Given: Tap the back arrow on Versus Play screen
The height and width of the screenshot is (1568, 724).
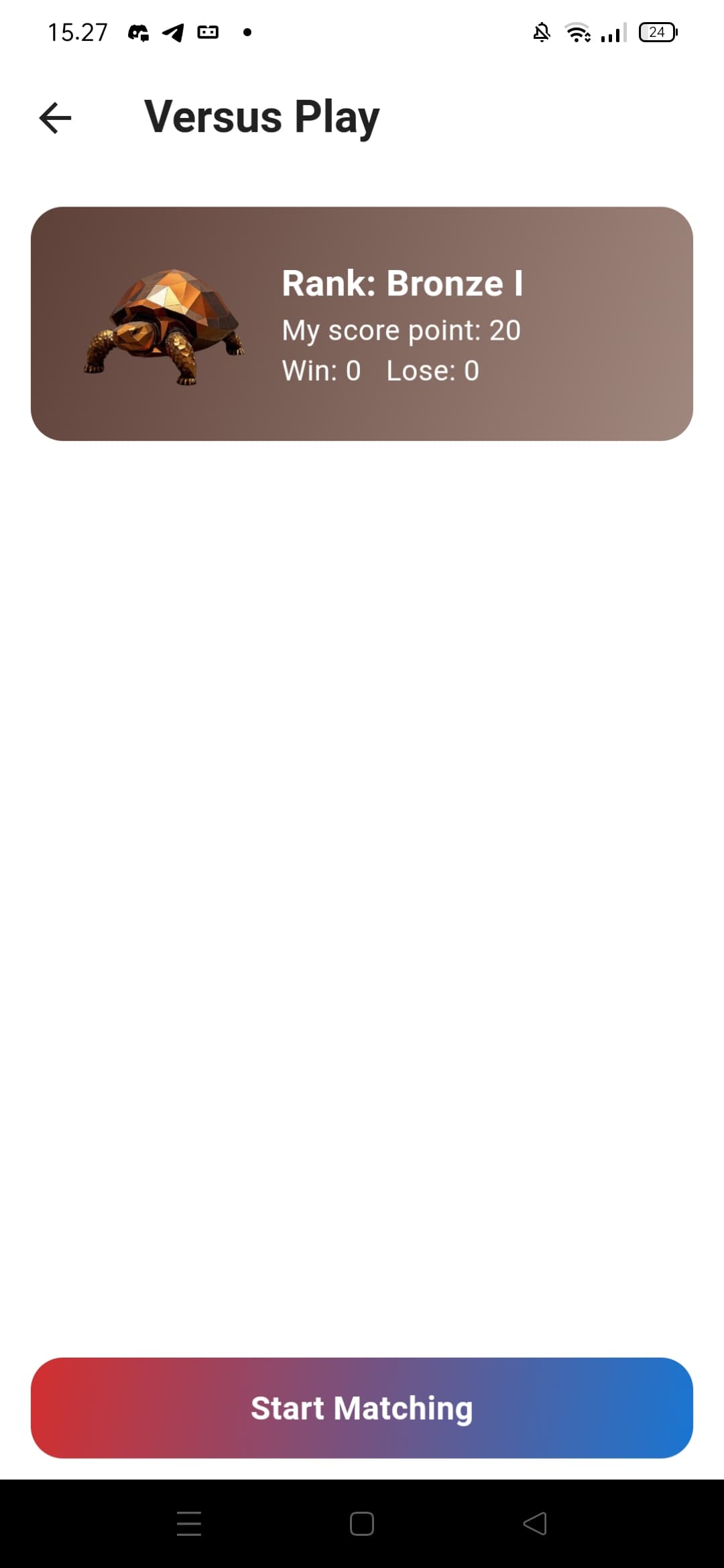Looking at the screenshot, I should (54, 117).
